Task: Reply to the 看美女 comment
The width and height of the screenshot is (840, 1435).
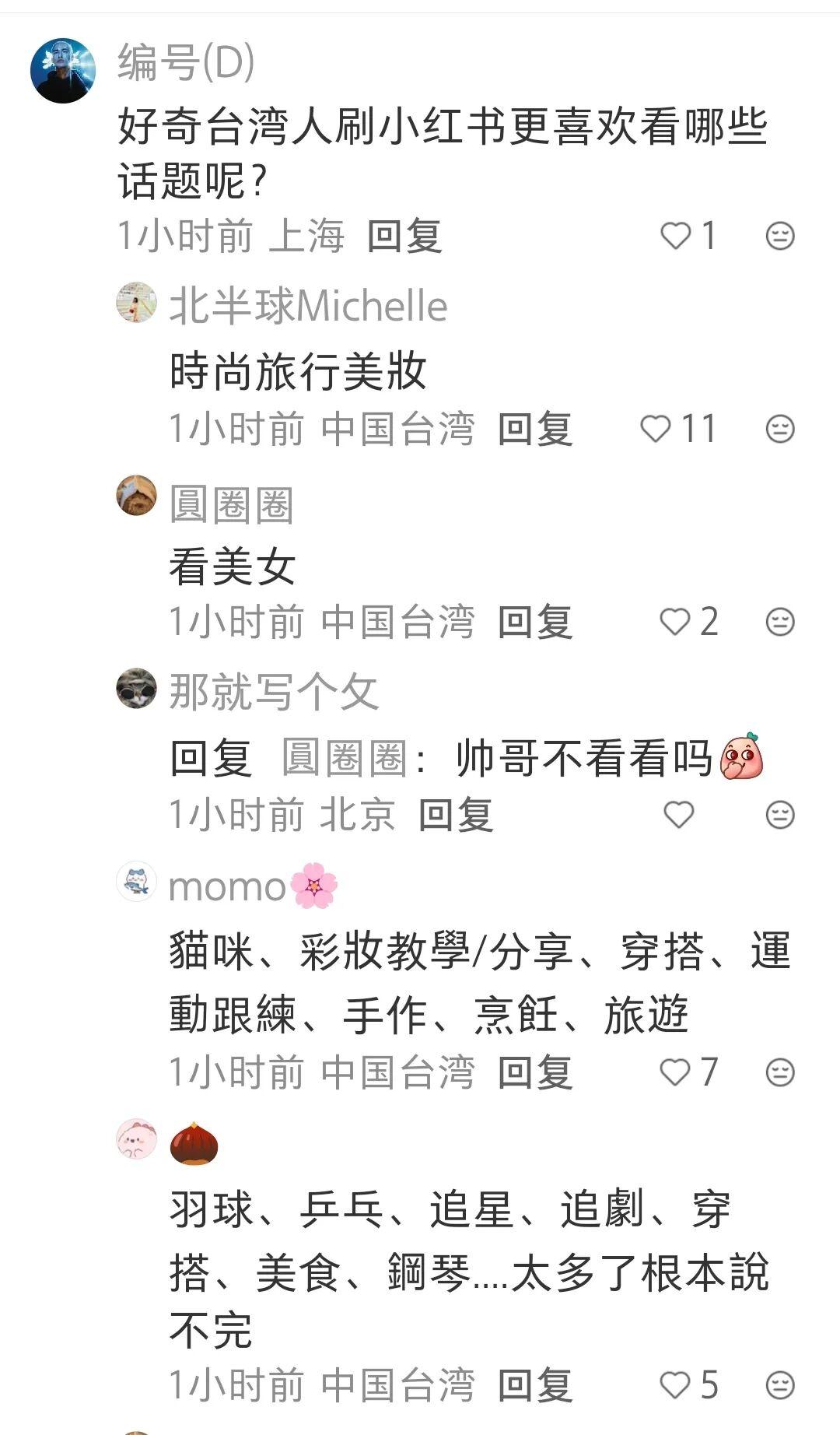Action: click(x=534, y=622)
